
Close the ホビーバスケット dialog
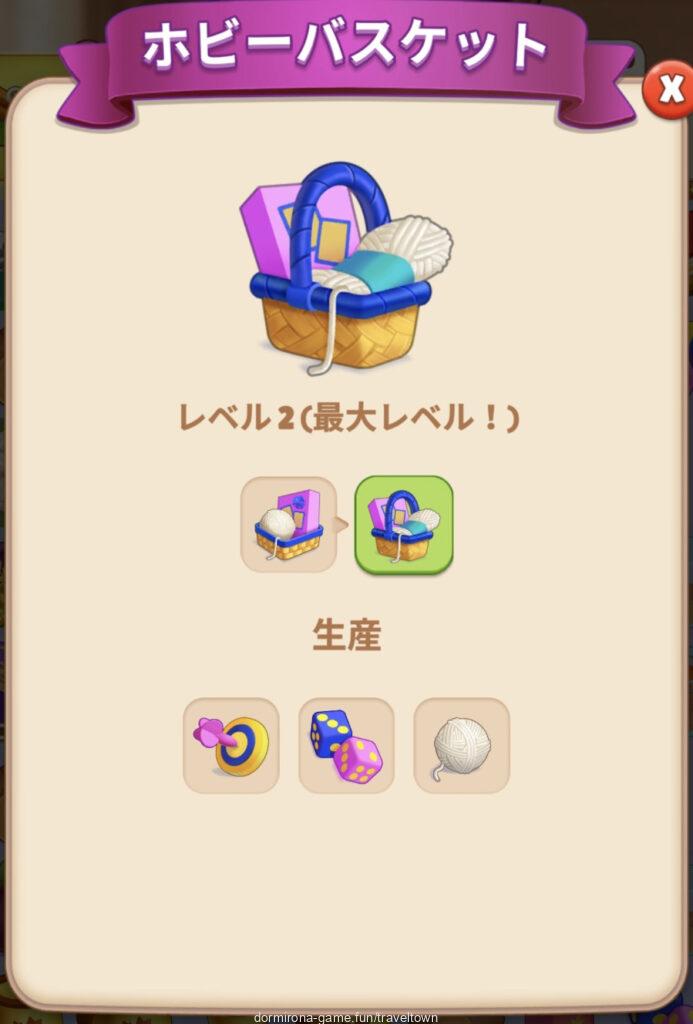coord(669,91)
